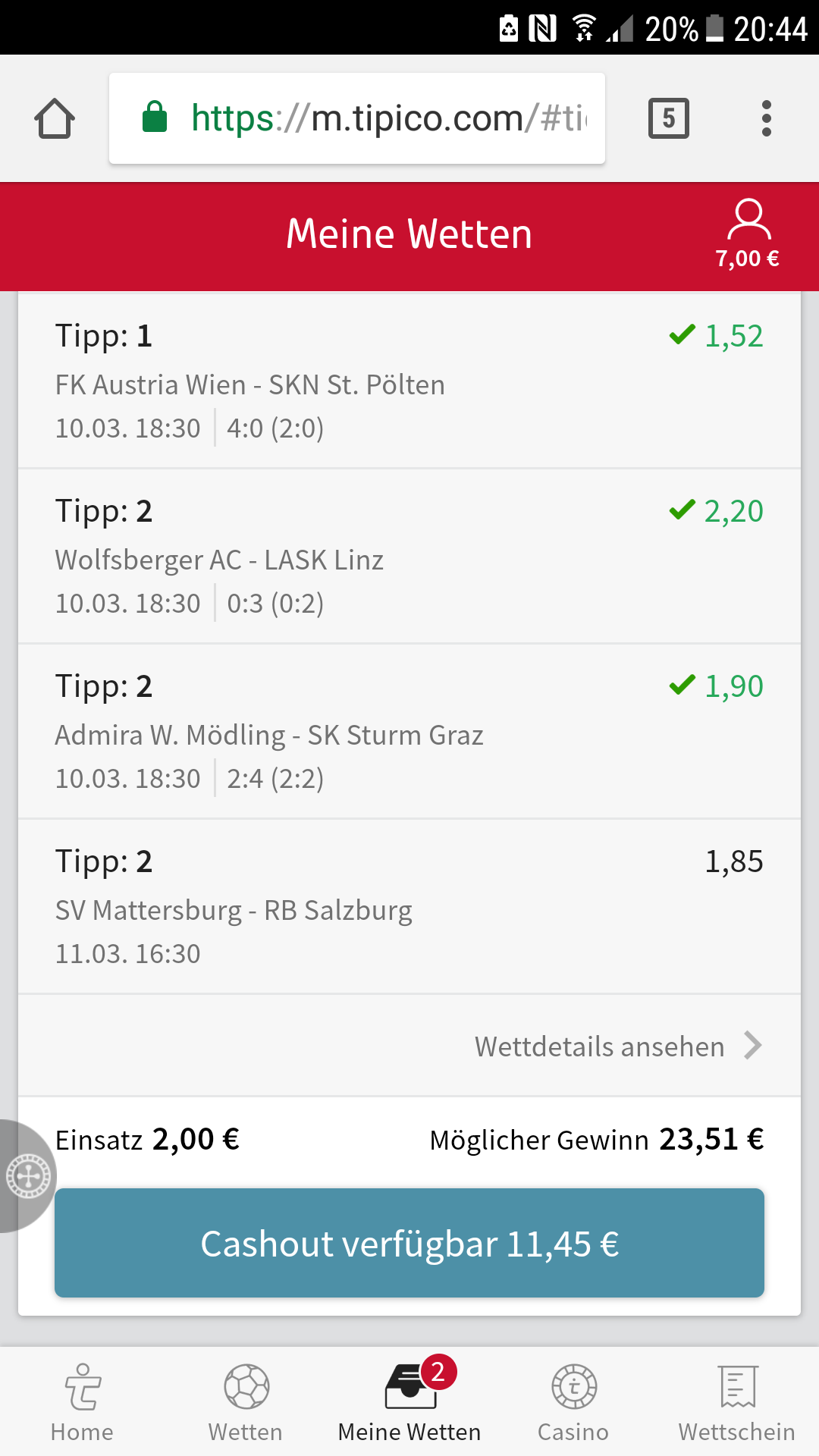The image size is (819, 1456).
Task: Switch to the Casino tab
Action: tap(573, 1402)
